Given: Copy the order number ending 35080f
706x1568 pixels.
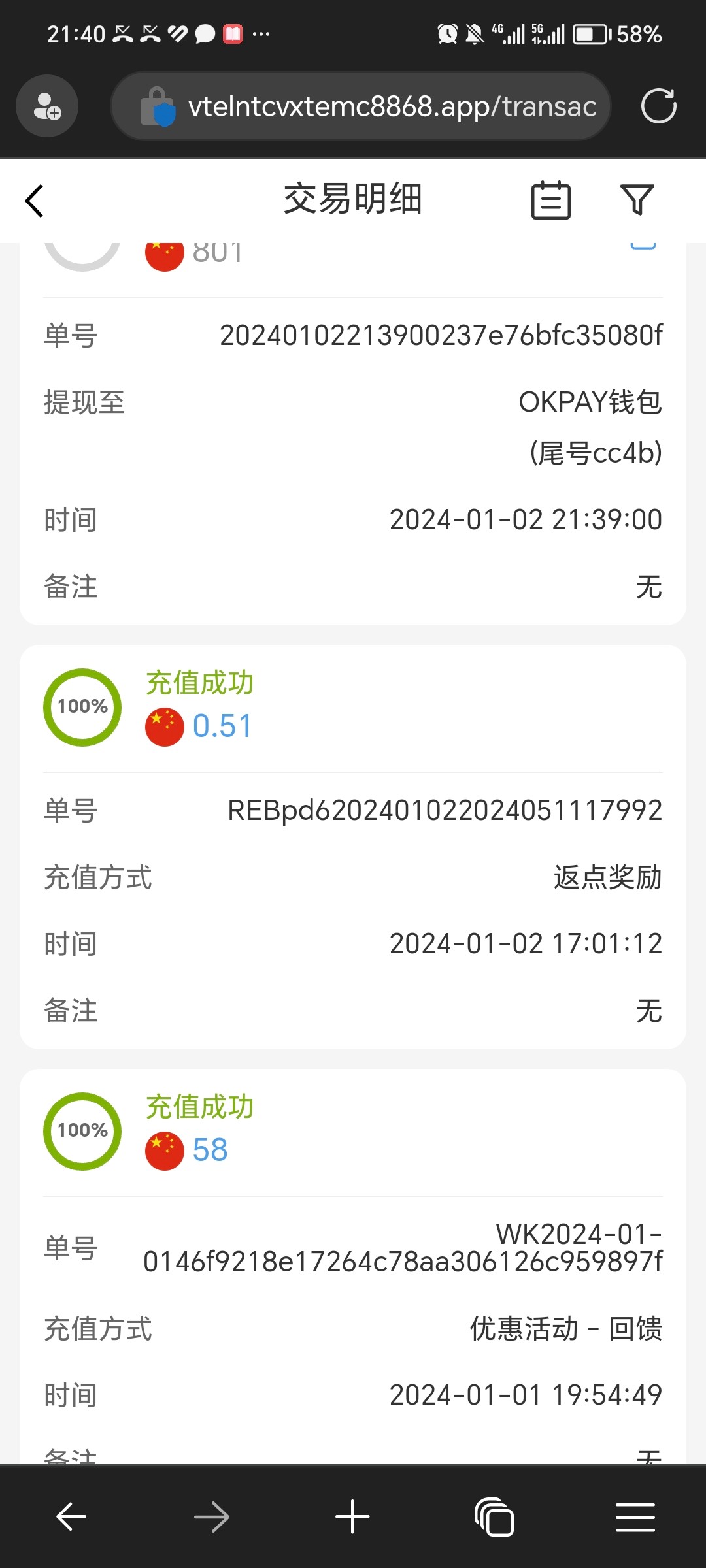Looking at the screenshot, I should tap(441, 336).
